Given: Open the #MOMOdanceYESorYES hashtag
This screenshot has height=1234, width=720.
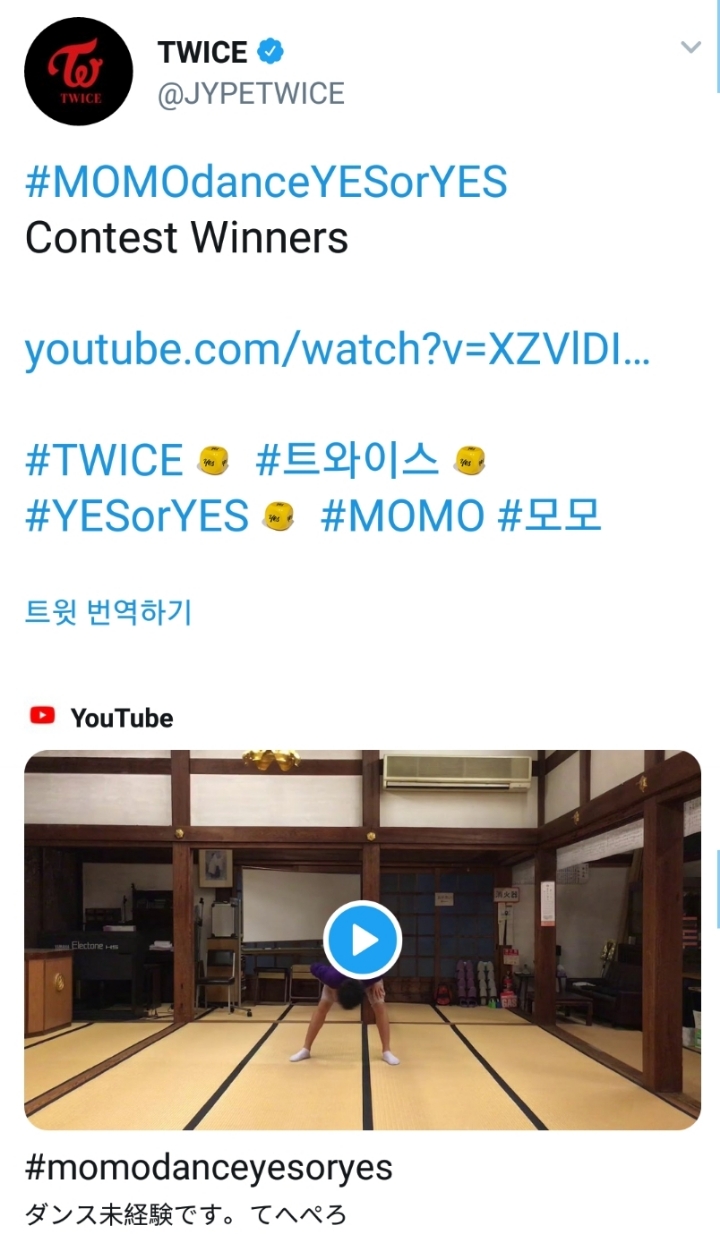Looking at the screenshot, I should pos(267,181).
